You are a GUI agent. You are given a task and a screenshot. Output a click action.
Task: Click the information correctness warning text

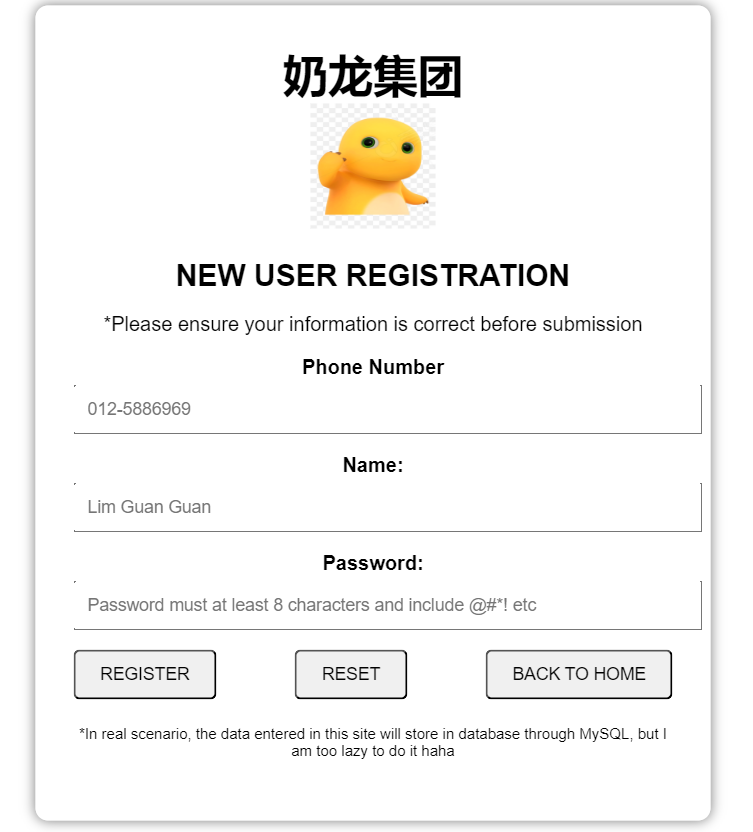tap(373, 324)
